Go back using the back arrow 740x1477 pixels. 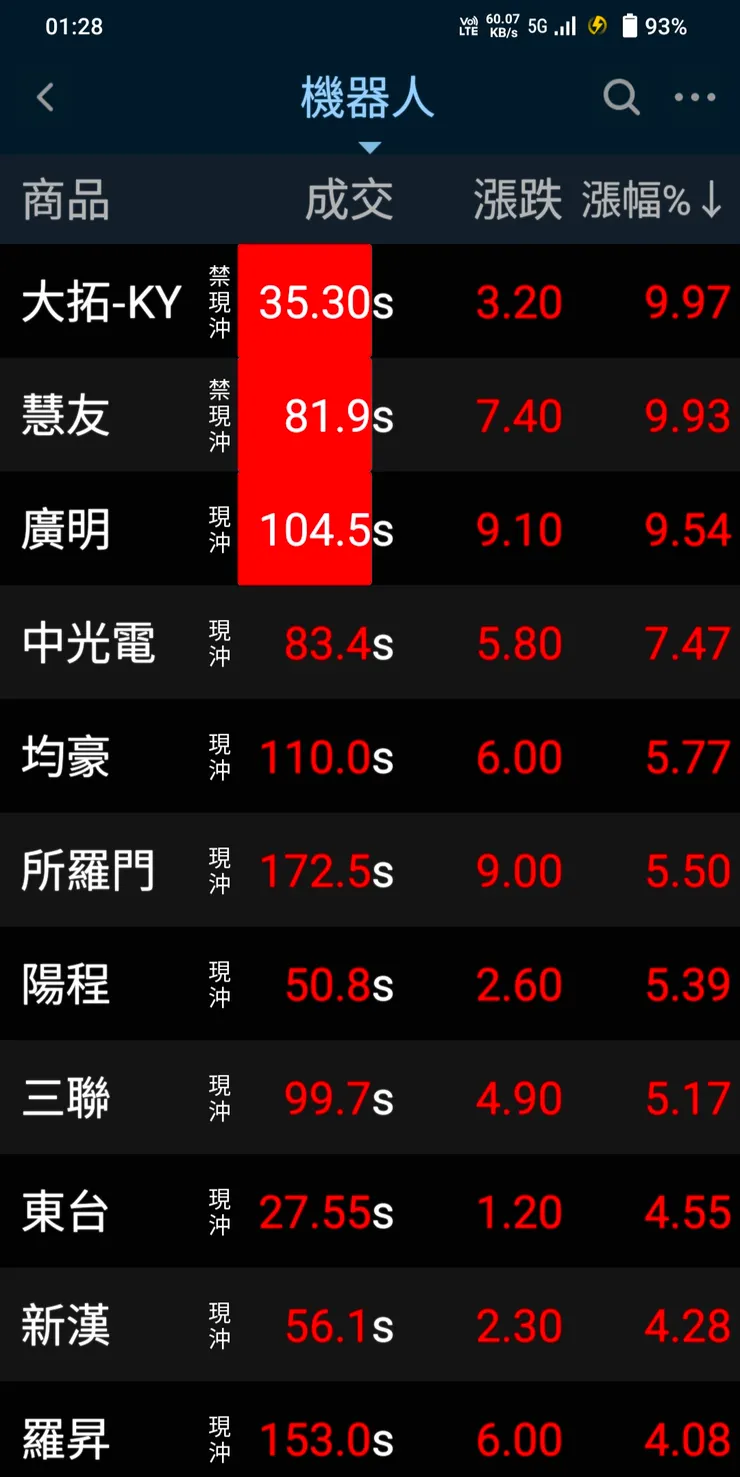click(45, 97)
